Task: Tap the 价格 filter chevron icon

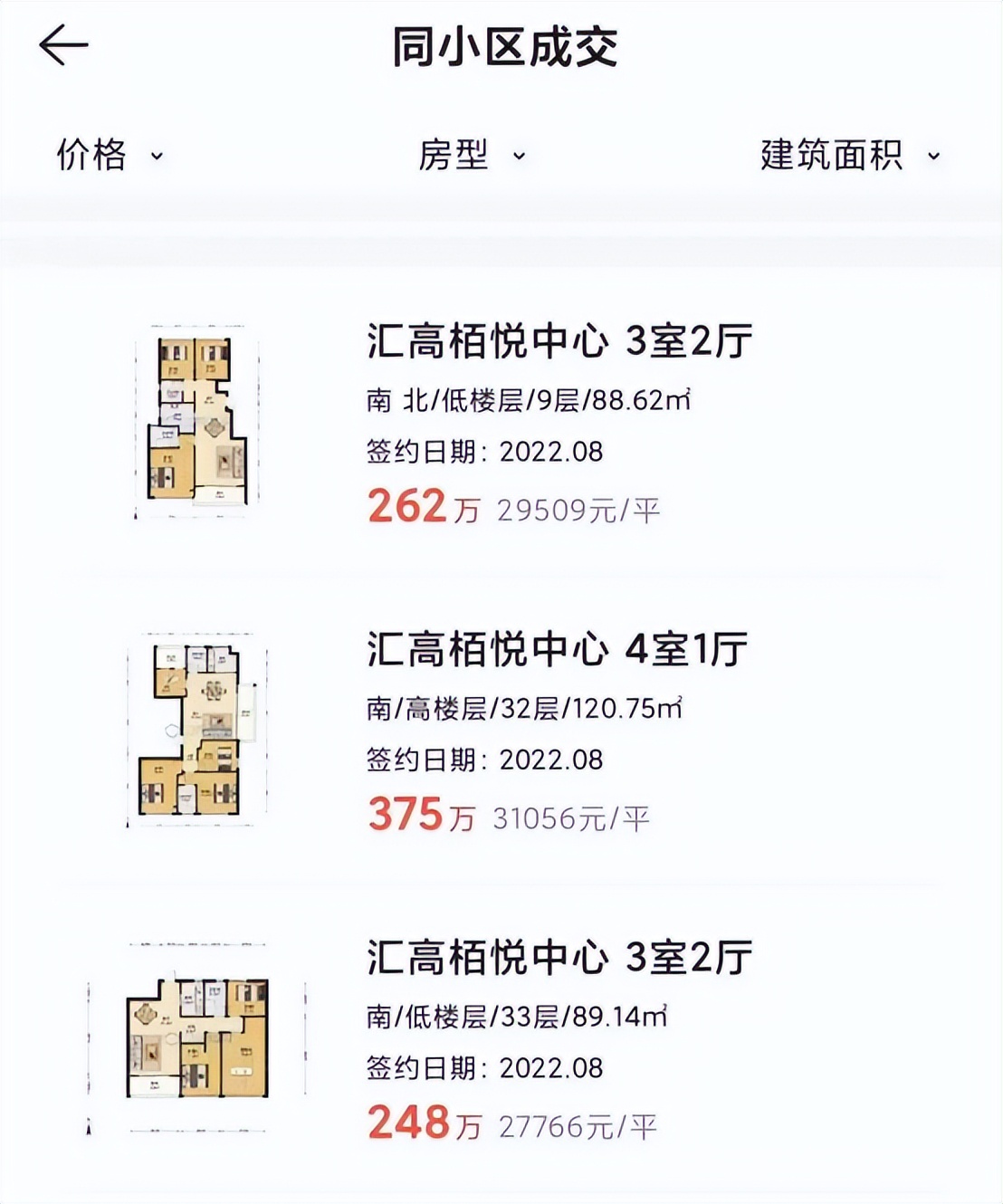Action: (x=157, y=157)
